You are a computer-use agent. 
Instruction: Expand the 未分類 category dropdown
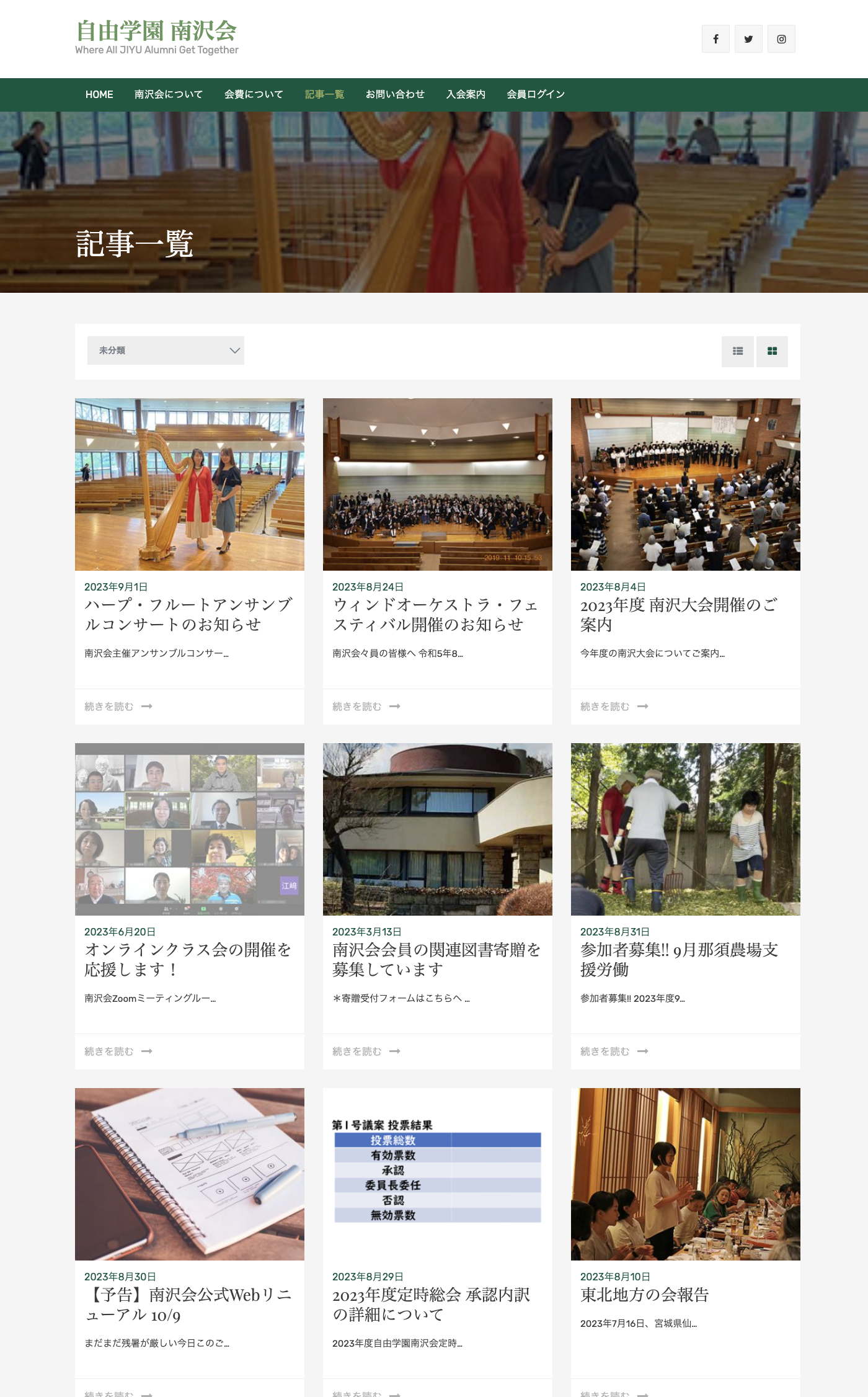pyautogui.click(x=166, y=350)
